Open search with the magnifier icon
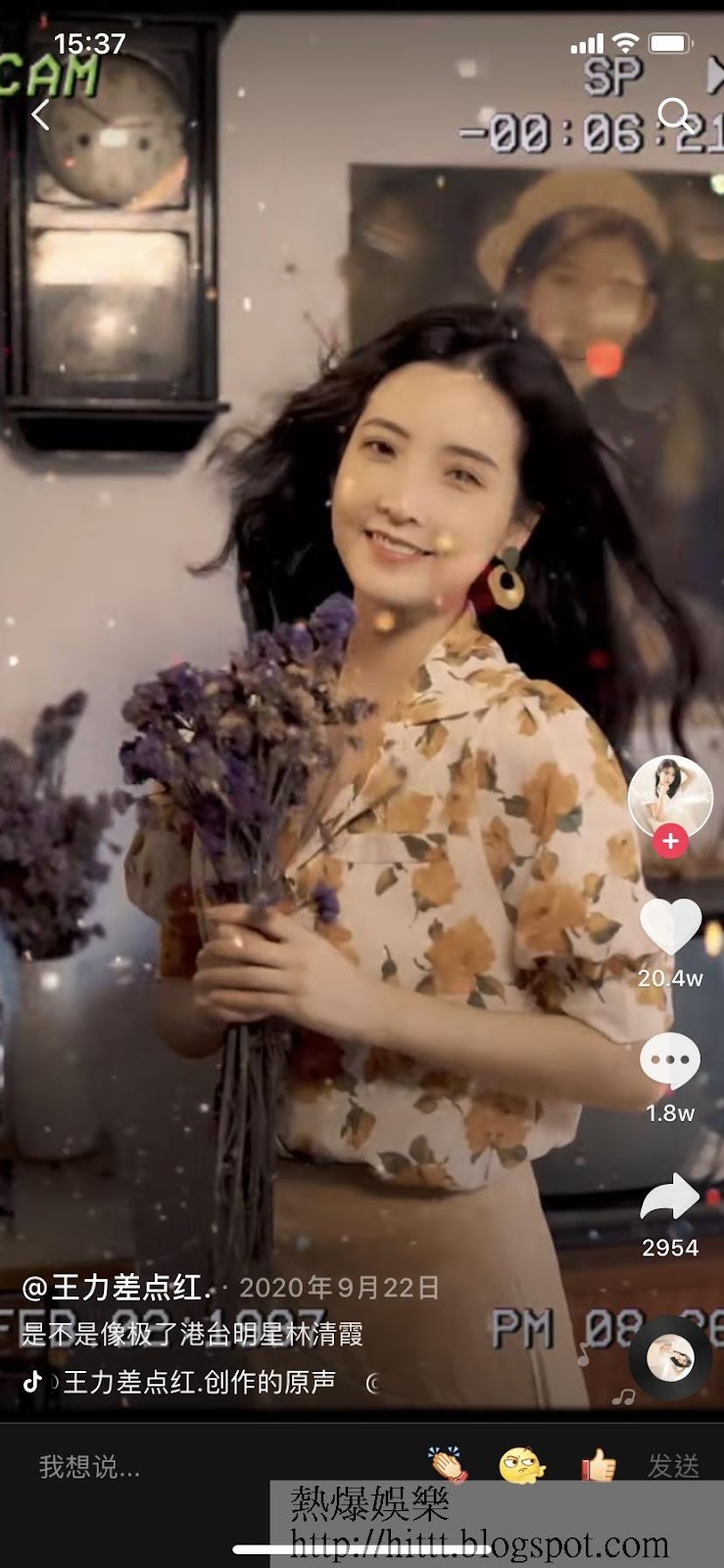724x1568 pixels. click(x=675, y=115)
